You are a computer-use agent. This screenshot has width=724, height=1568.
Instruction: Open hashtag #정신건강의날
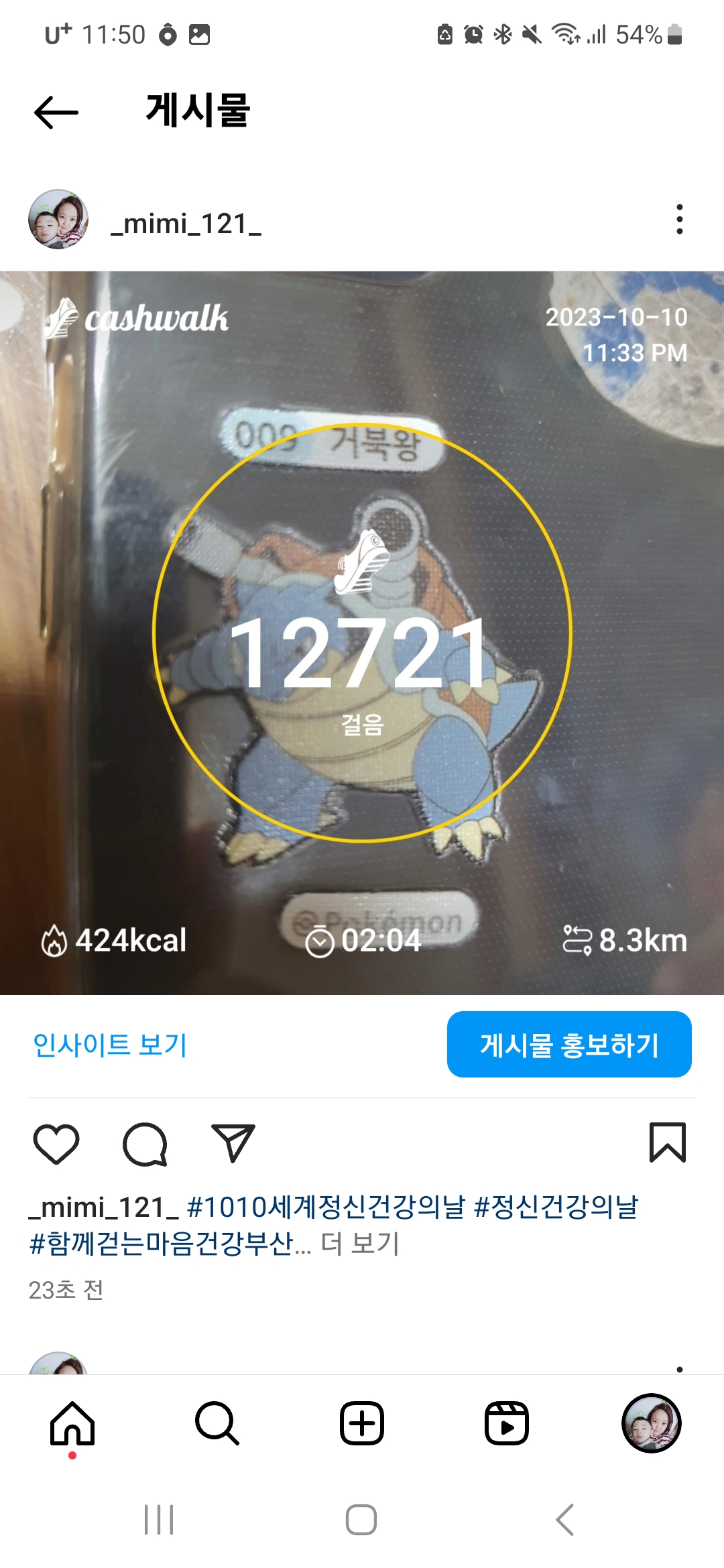click(556, 1207)
